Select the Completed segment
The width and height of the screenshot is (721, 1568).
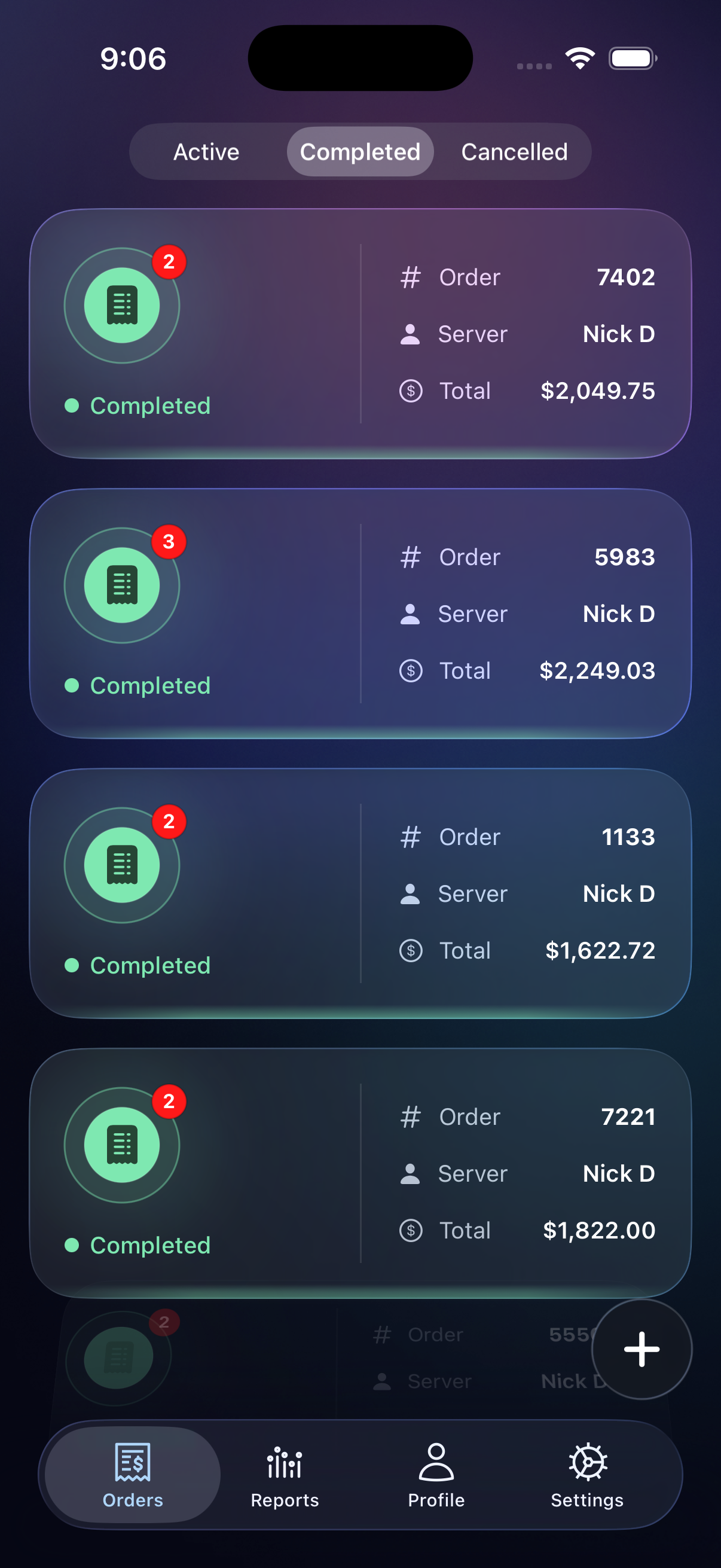pos(359,151)
